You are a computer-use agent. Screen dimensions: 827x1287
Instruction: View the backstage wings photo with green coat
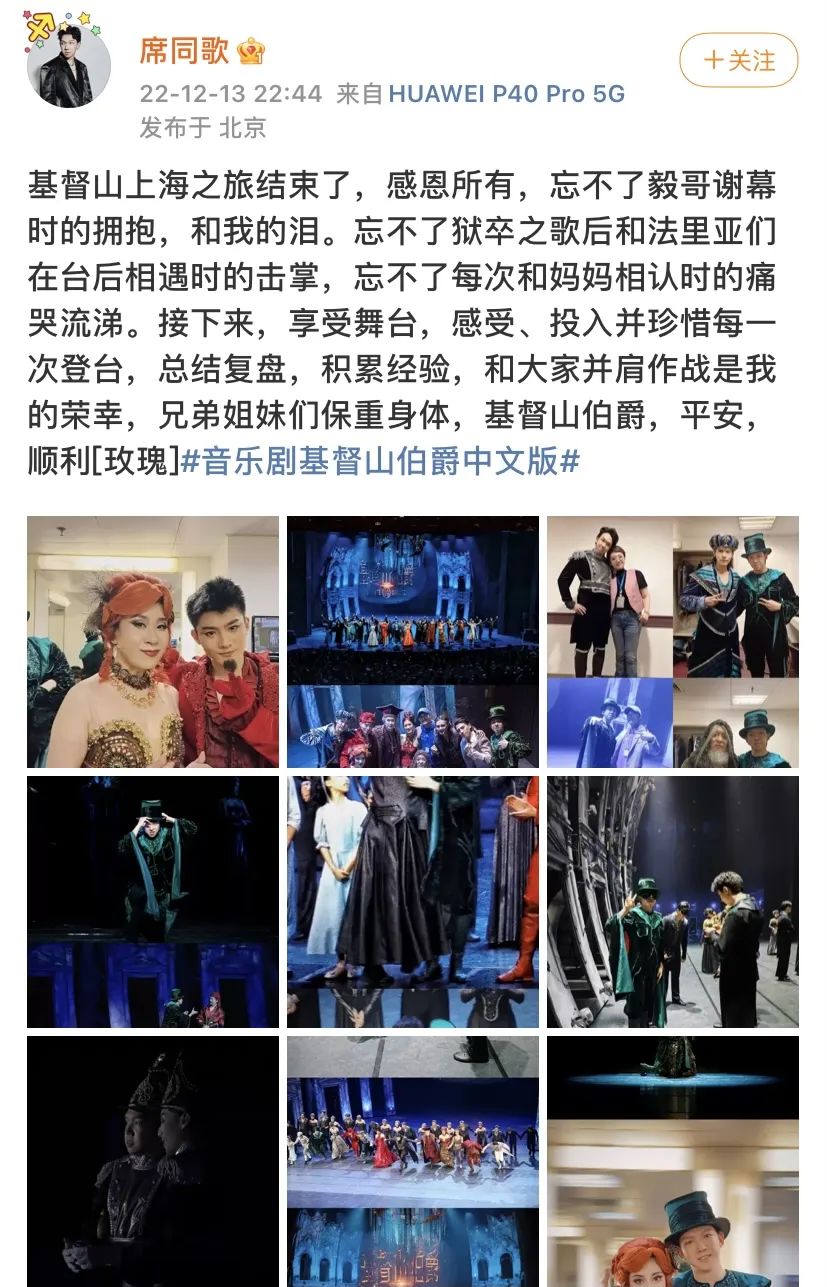pyautogui.click(x=673, y=902)
